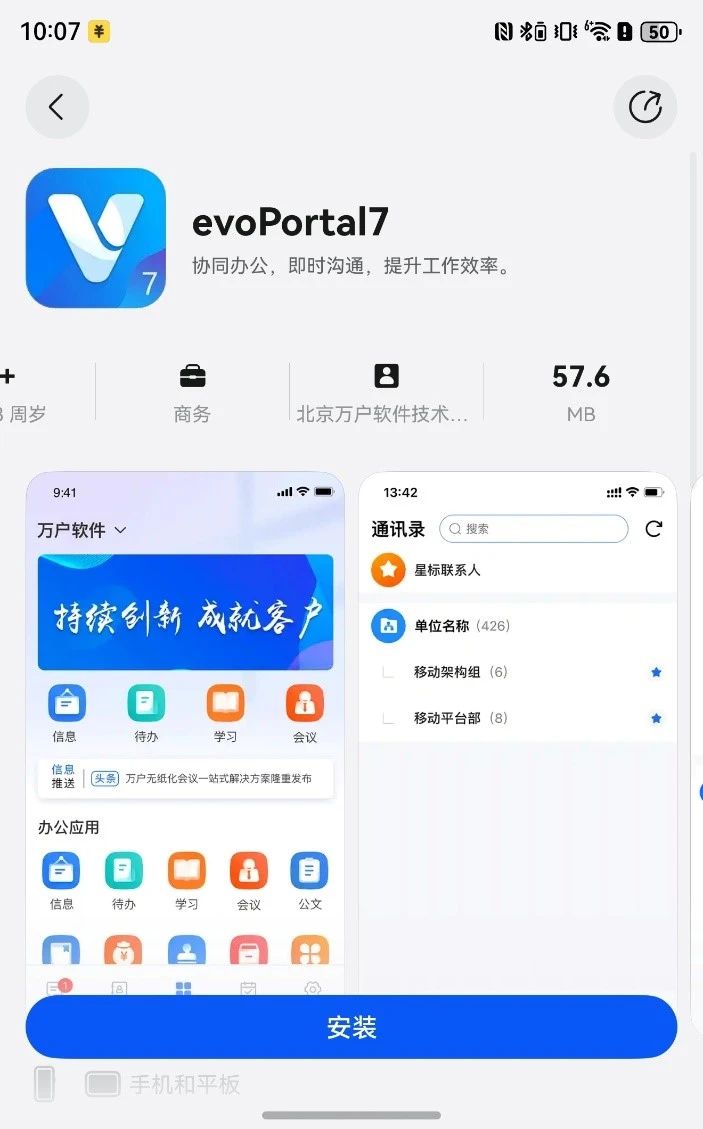Install evoPortal7 with the 安装 button
The width and height of the screenshot is (703, 1129).
coord(351,1027)
